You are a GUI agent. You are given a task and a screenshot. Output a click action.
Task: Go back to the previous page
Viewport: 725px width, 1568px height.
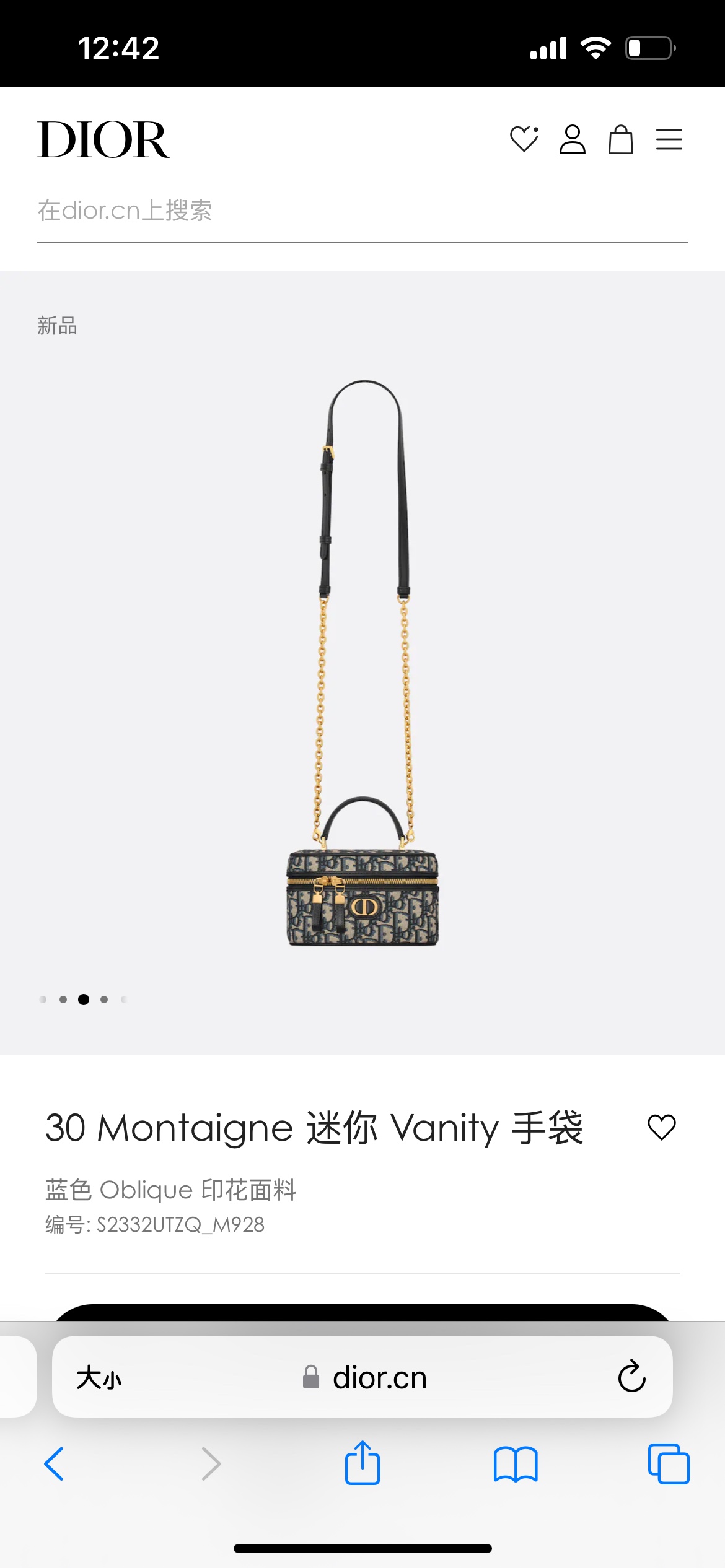54,1464
